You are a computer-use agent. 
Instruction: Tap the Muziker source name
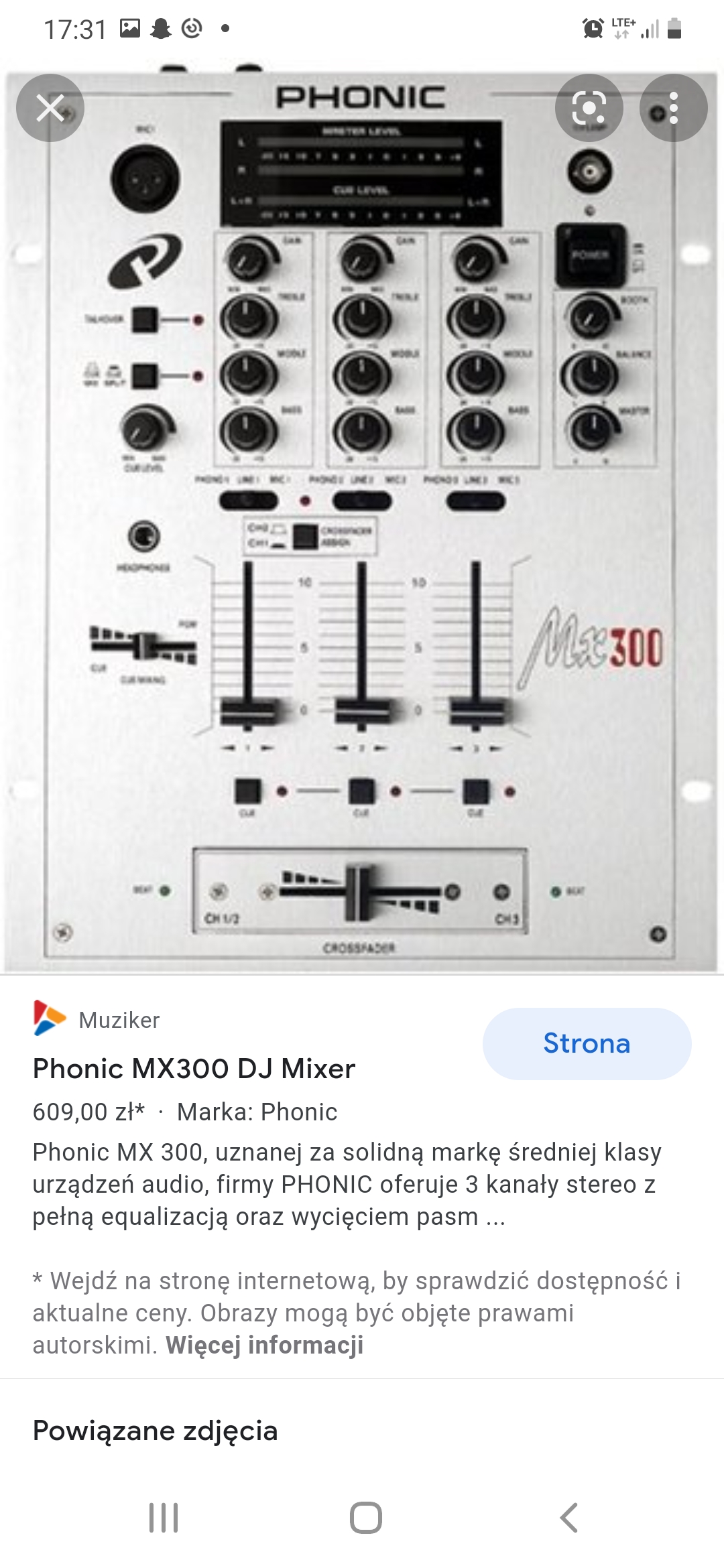[x=119, y=1020]
